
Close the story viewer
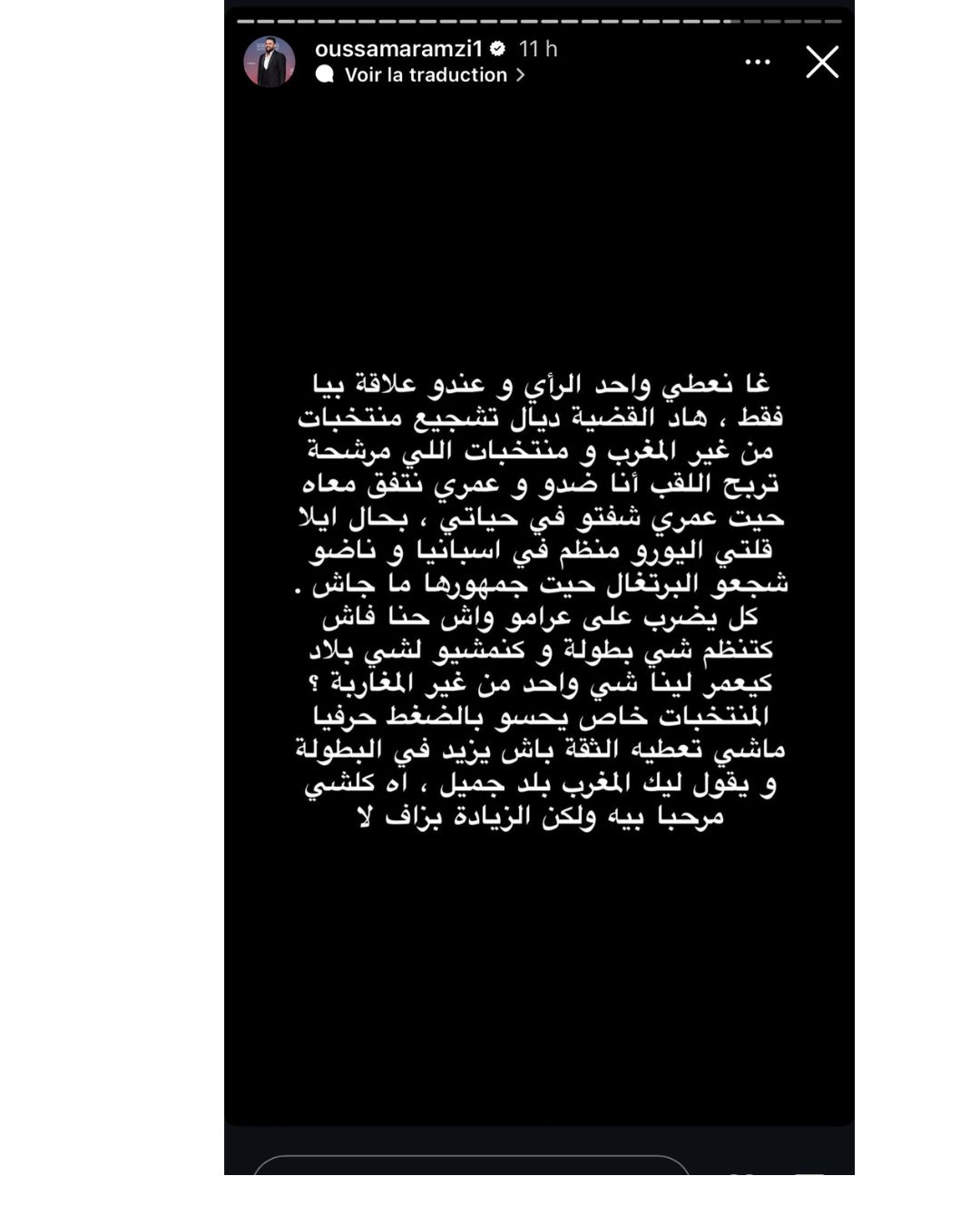point(822,62)
